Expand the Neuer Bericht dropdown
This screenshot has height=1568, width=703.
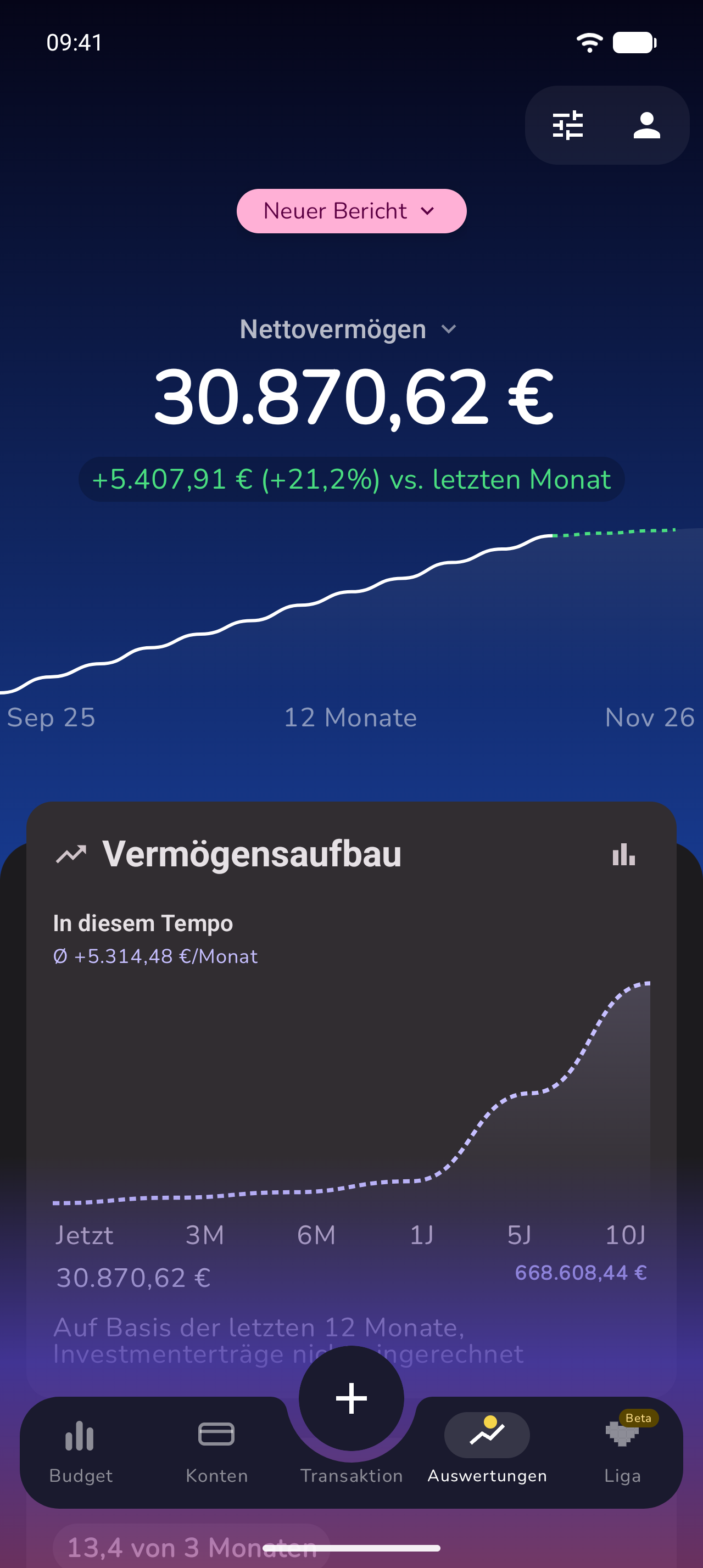tap(351, 211)
